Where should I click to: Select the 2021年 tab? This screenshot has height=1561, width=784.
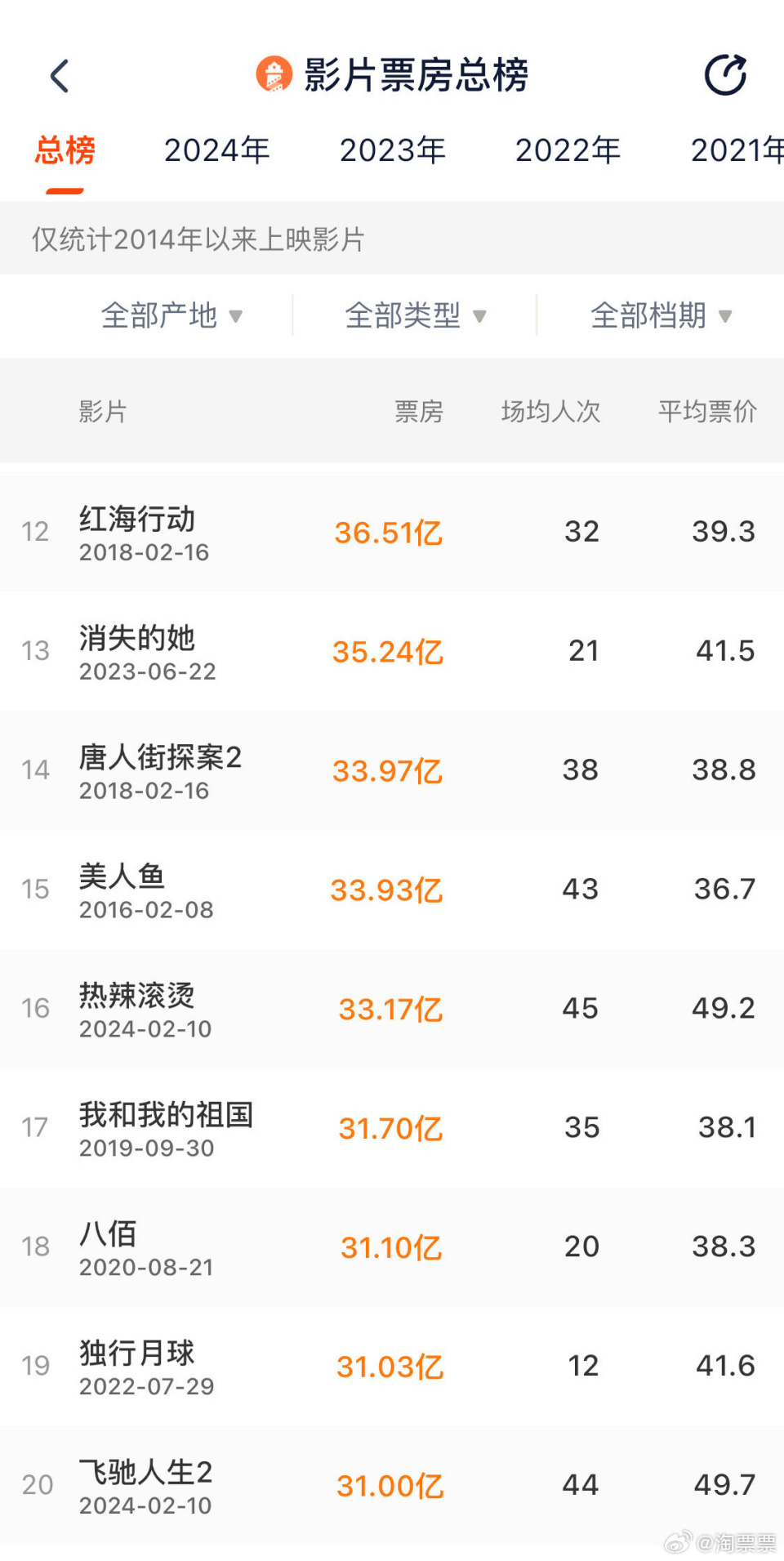point(737,151)
